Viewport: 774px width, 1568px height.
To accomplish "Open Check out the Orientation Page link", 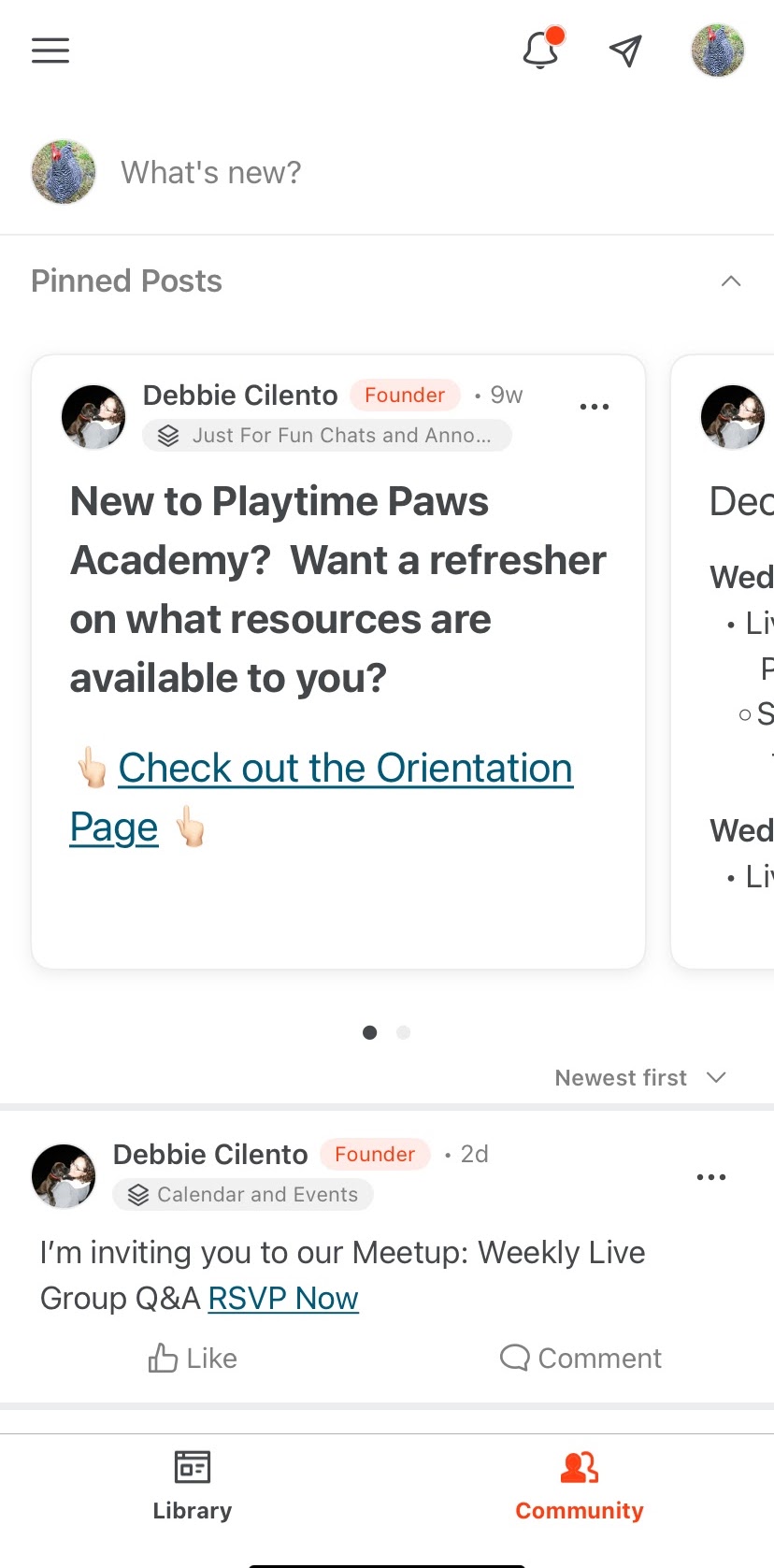I will (322, 798).
